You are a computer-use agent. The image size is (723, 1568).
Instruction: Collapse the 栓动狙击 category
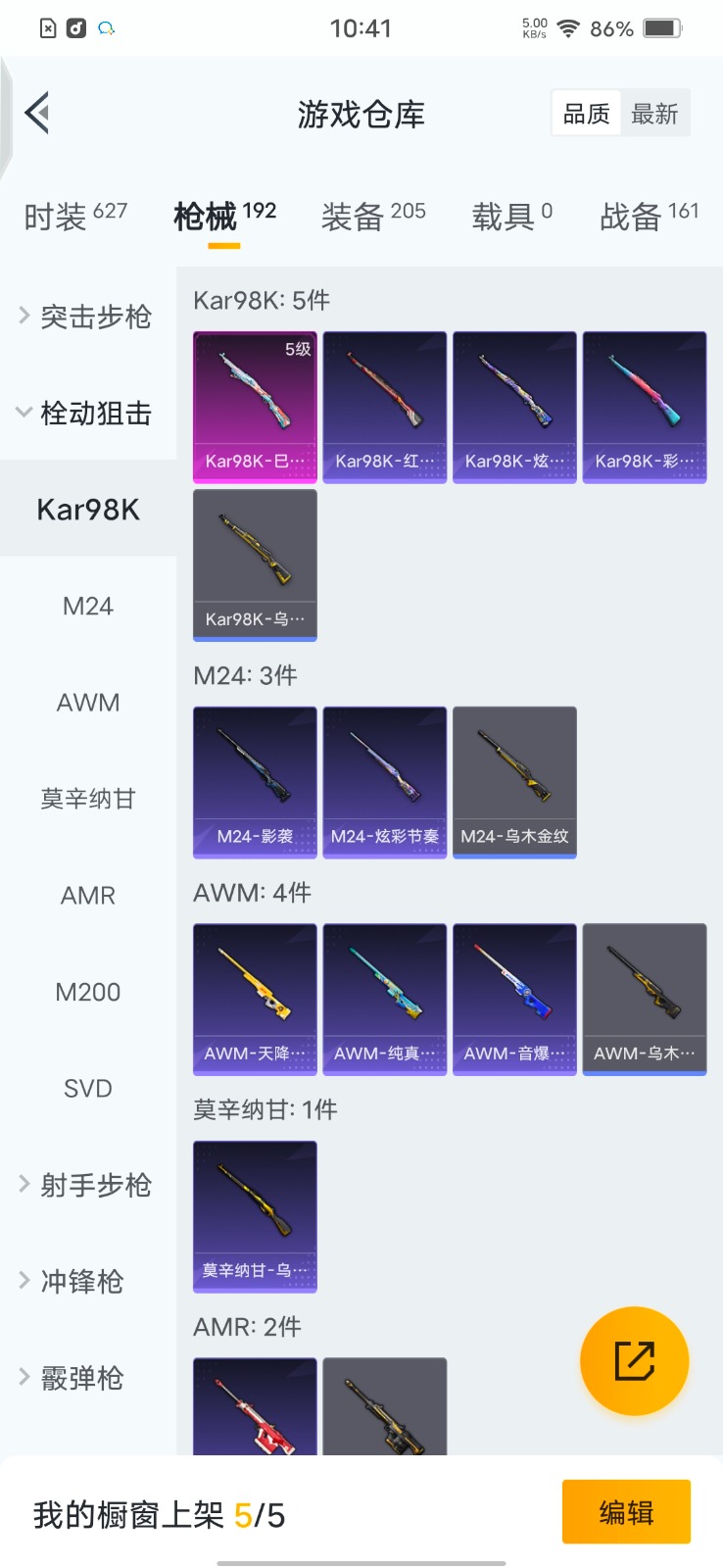coord(86,413)
